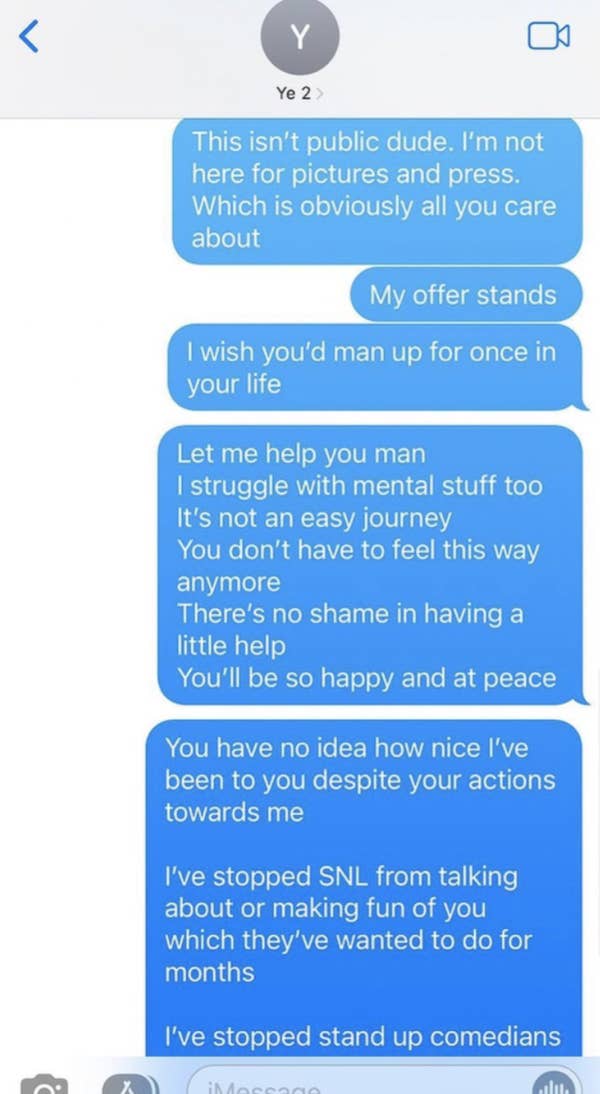Open the camera to attach a photo
The height and width of the screenshot is (1094, 600).
(45, 1085)
